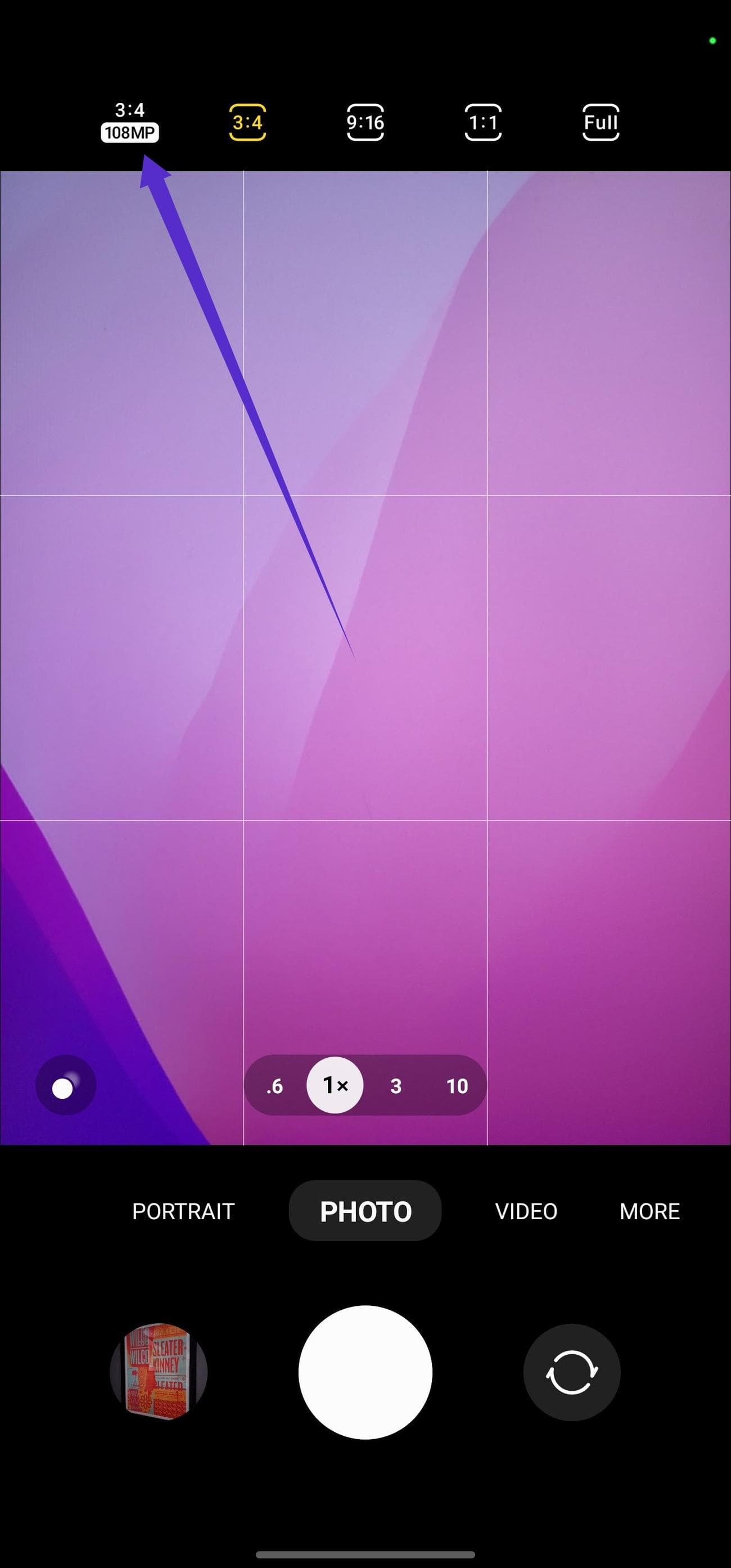Select the PHOTO mode
The image size is (731, 1568).
point(365,1211)
